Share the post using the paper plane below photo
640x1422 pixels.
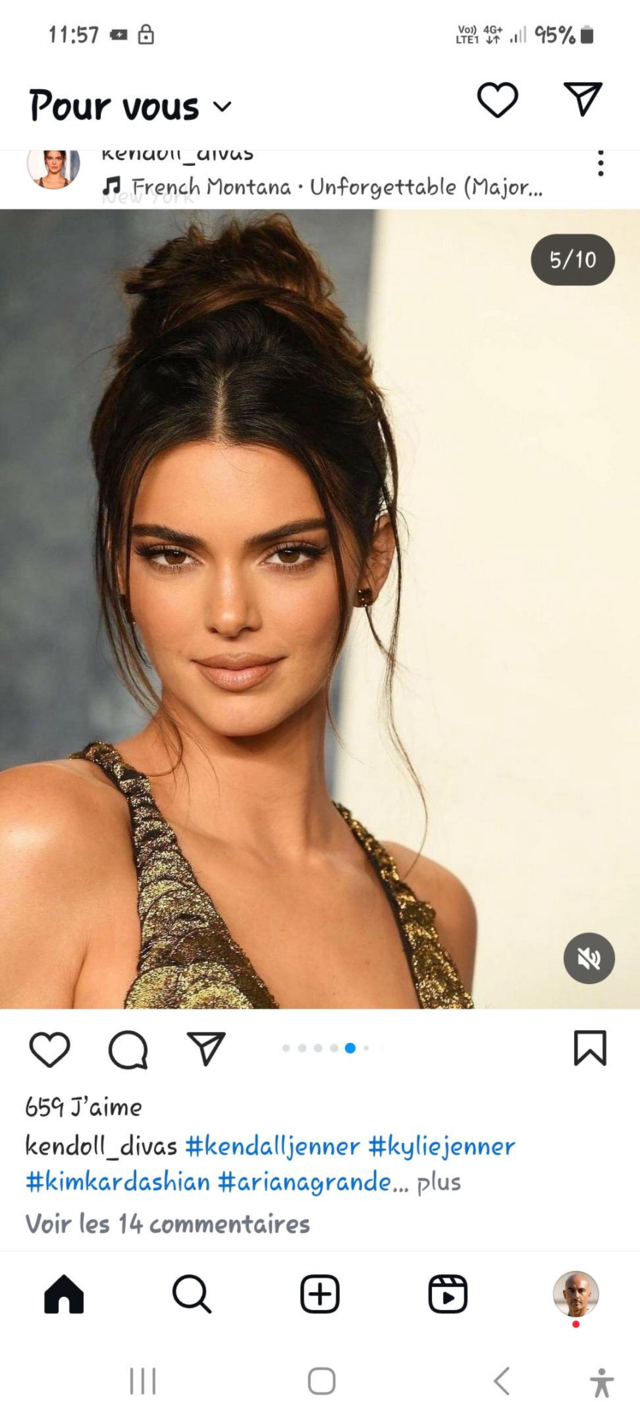click(x=206, y=1048)
